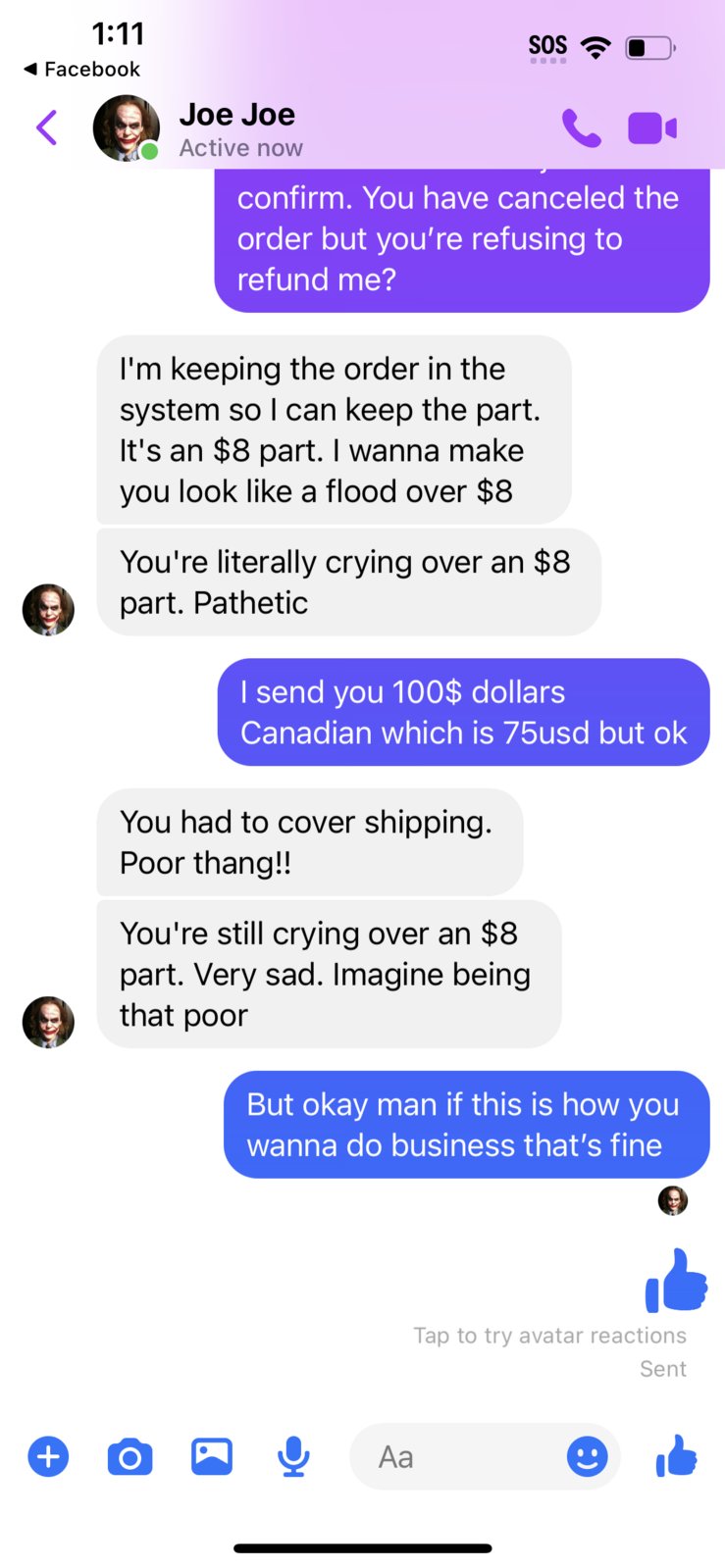This screenshot has width=725, height=1568.
Task: Tap to try avatar reactions
Action: 549,1336
